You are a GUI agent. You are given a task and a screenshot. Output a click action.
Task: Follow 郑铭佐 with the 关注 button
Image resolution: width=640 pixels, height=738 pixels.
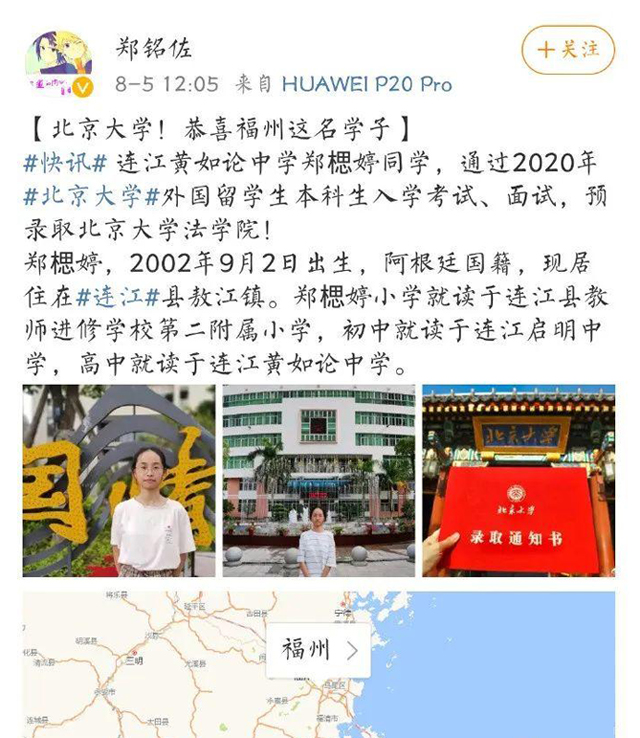(x=567, y=49)
